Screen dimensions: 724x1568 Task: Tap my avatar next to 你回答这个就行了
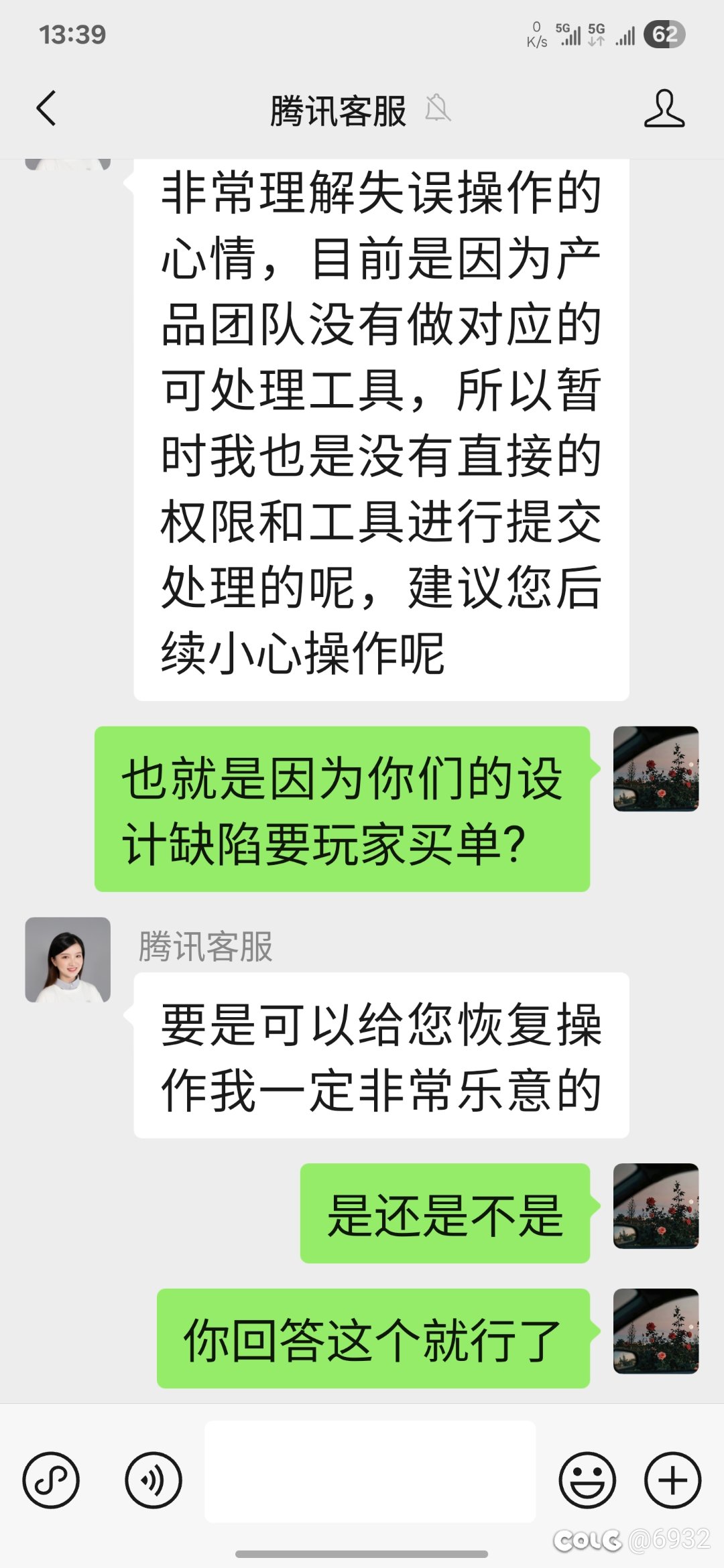point(656,1331)
